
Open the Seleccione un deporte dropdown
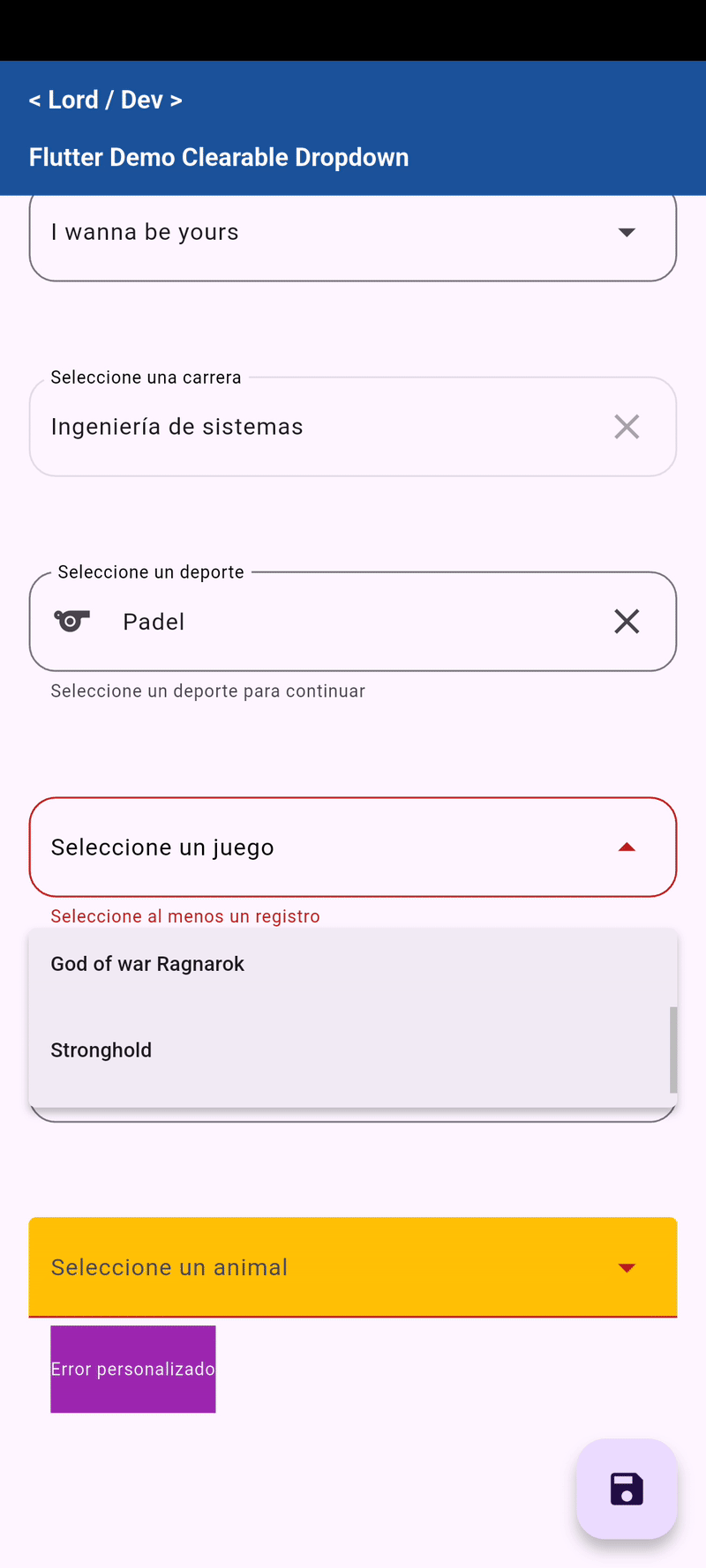point(335,622)
